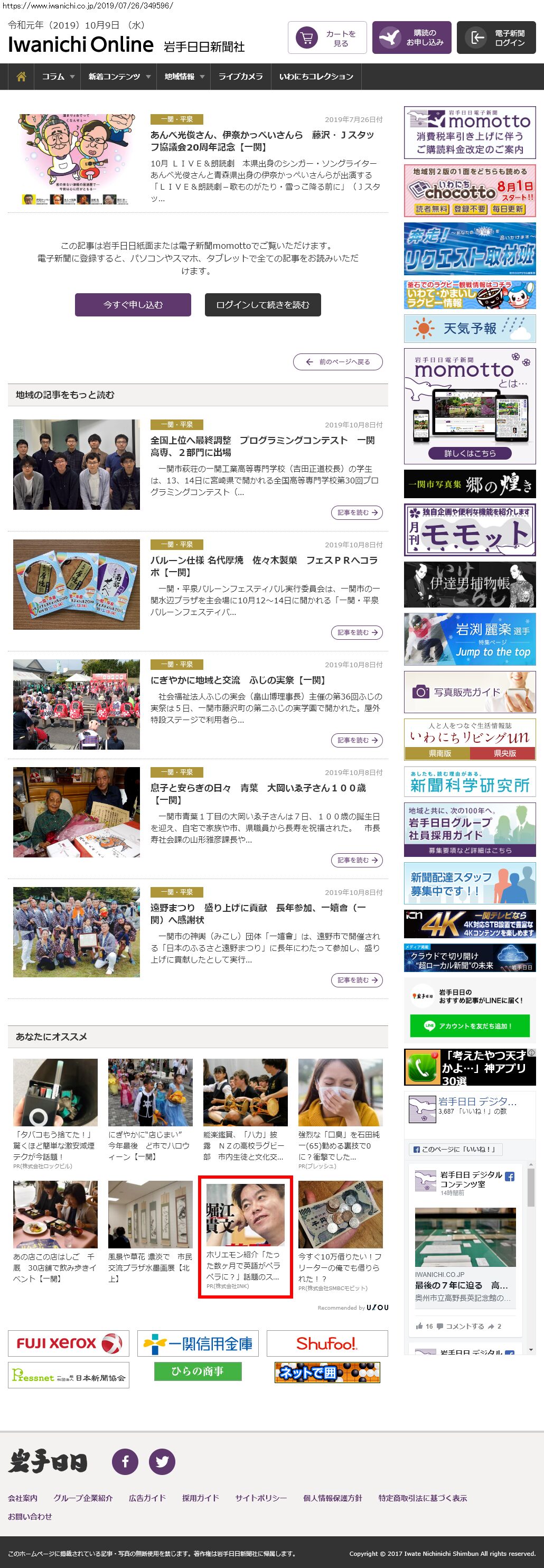
Task: Open the photo of the ふじの実祭 article
Action: tap(77, 704)
